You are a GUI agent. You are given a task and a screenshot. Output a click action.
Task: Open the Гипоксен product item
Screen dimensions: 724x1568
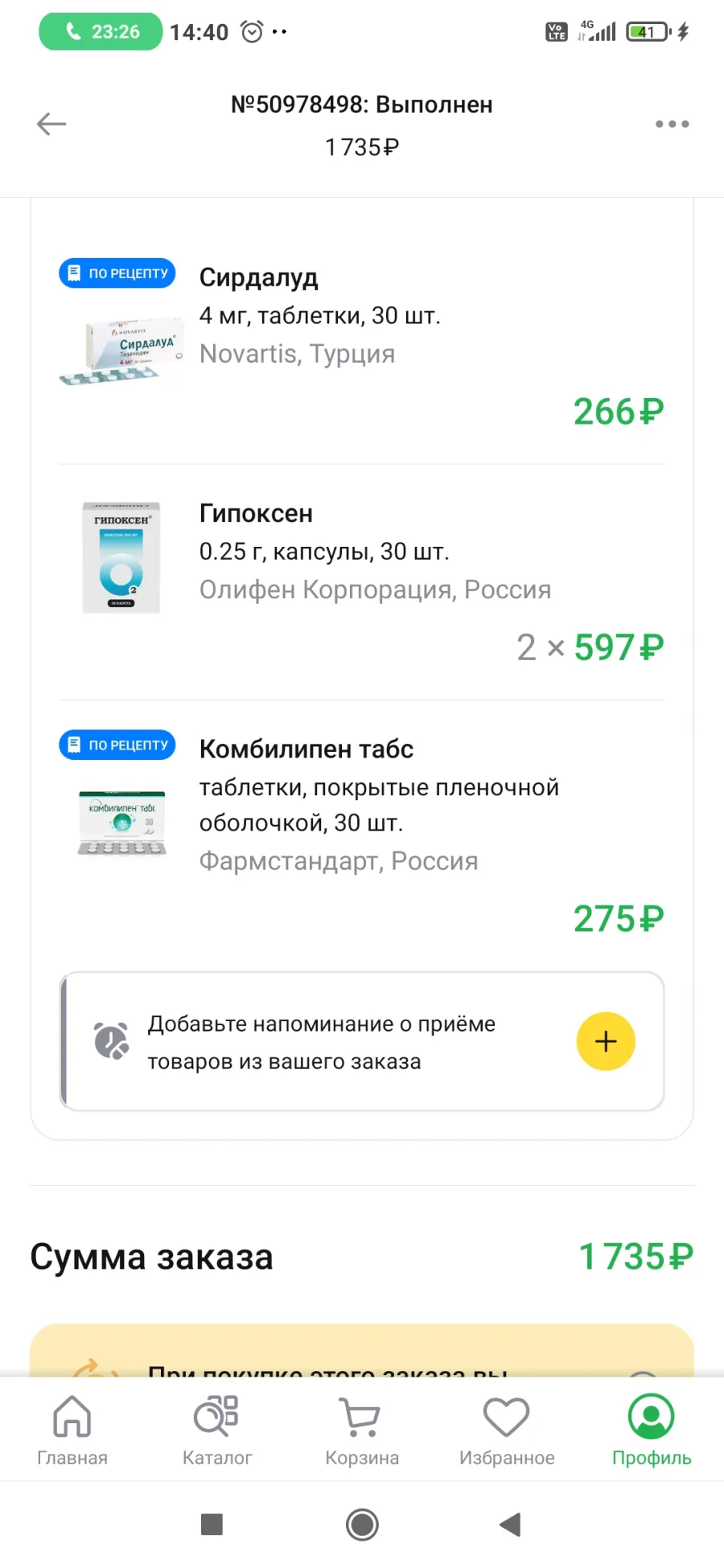pos(362,582)
